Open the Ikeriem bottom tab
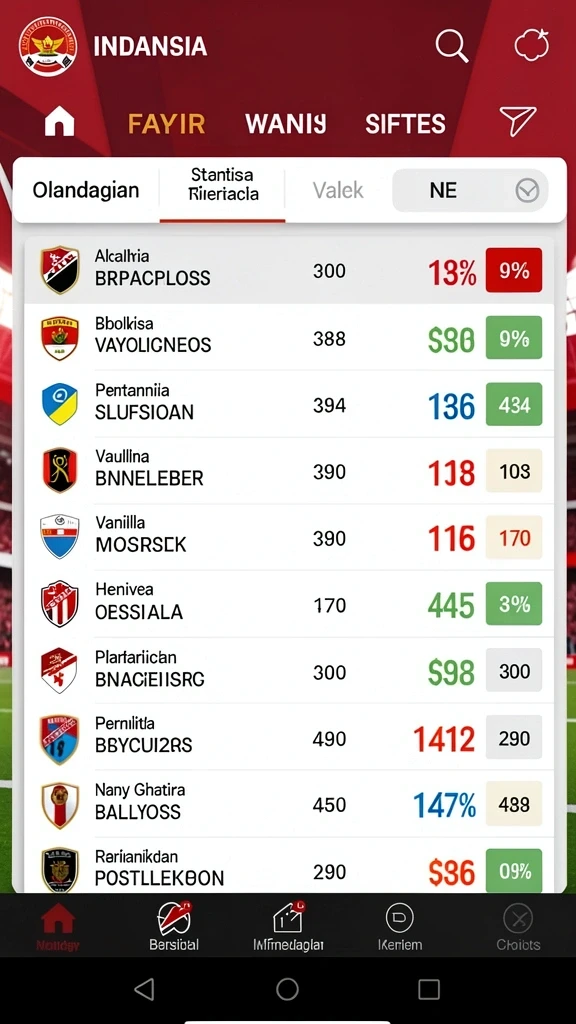The image size is (576, 1024). 400,926
